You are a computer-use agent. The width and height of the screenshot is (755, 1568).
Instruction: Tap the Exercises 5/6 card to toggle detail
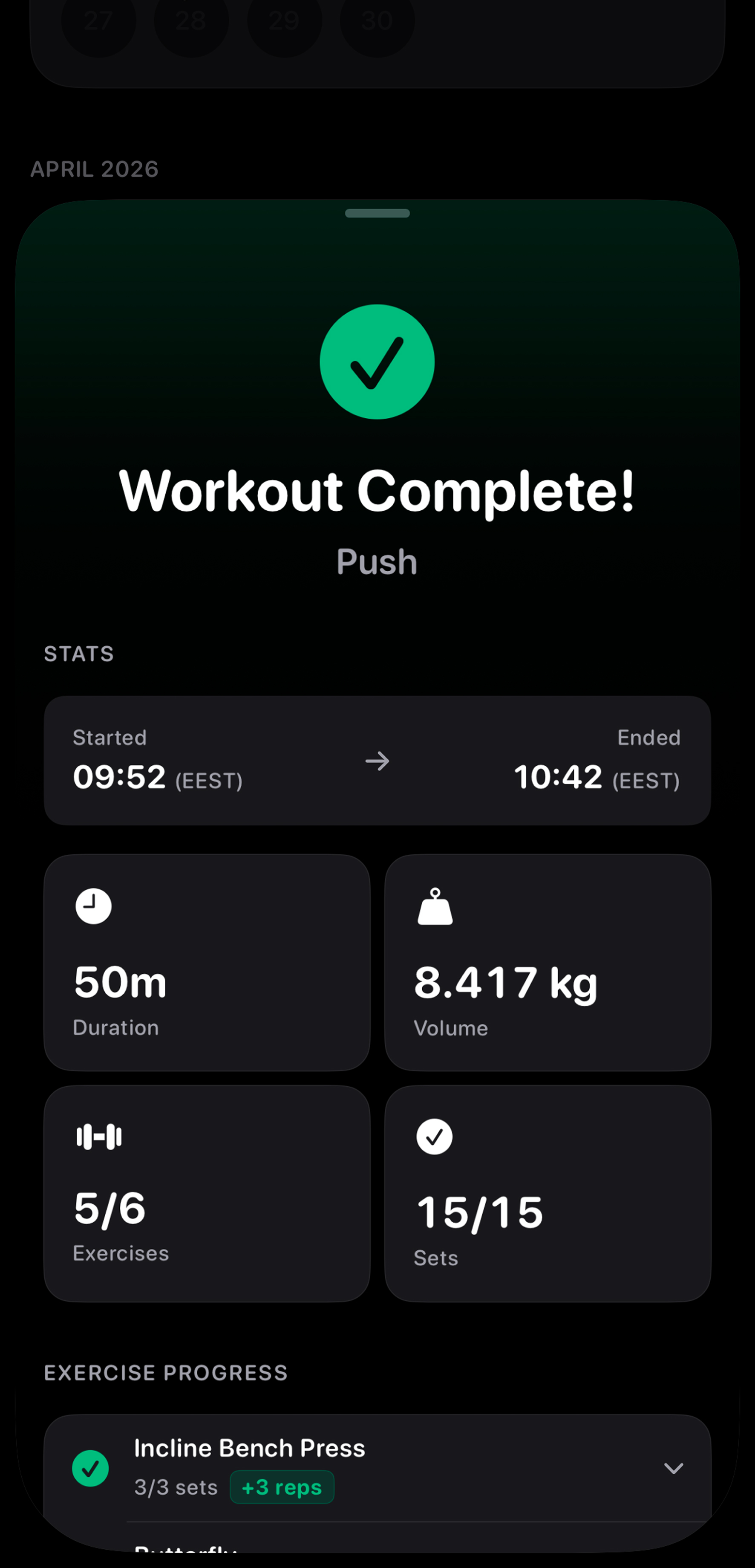pyautogui.click(x=207, y=1193)
